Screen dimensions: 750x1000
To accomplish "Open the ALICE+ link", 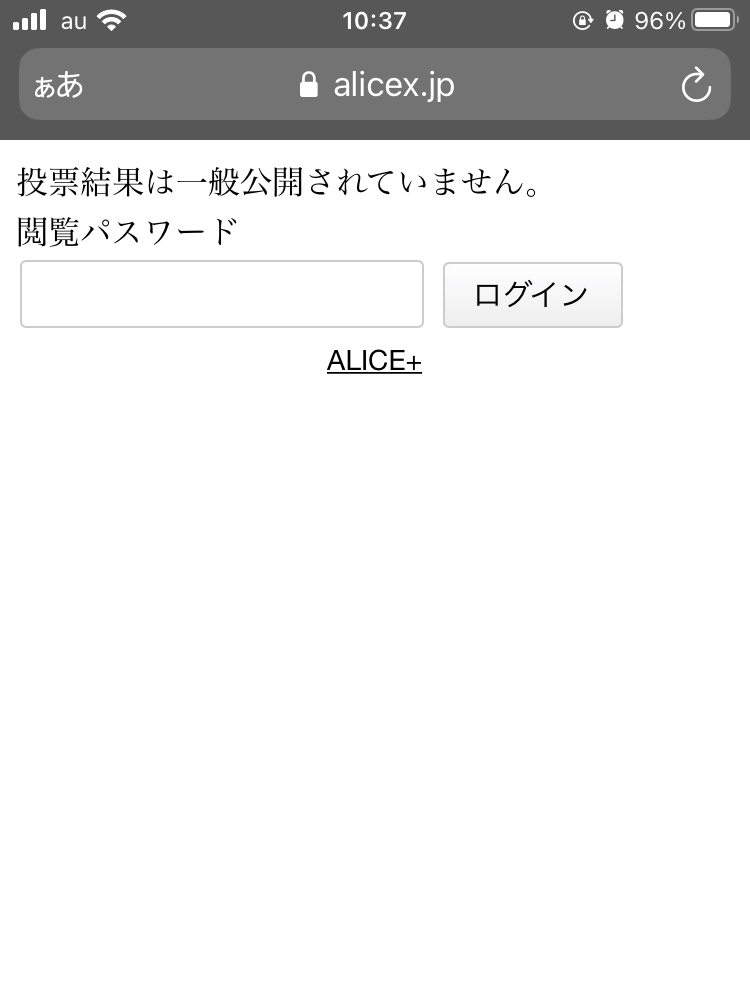I will [374, 361].
